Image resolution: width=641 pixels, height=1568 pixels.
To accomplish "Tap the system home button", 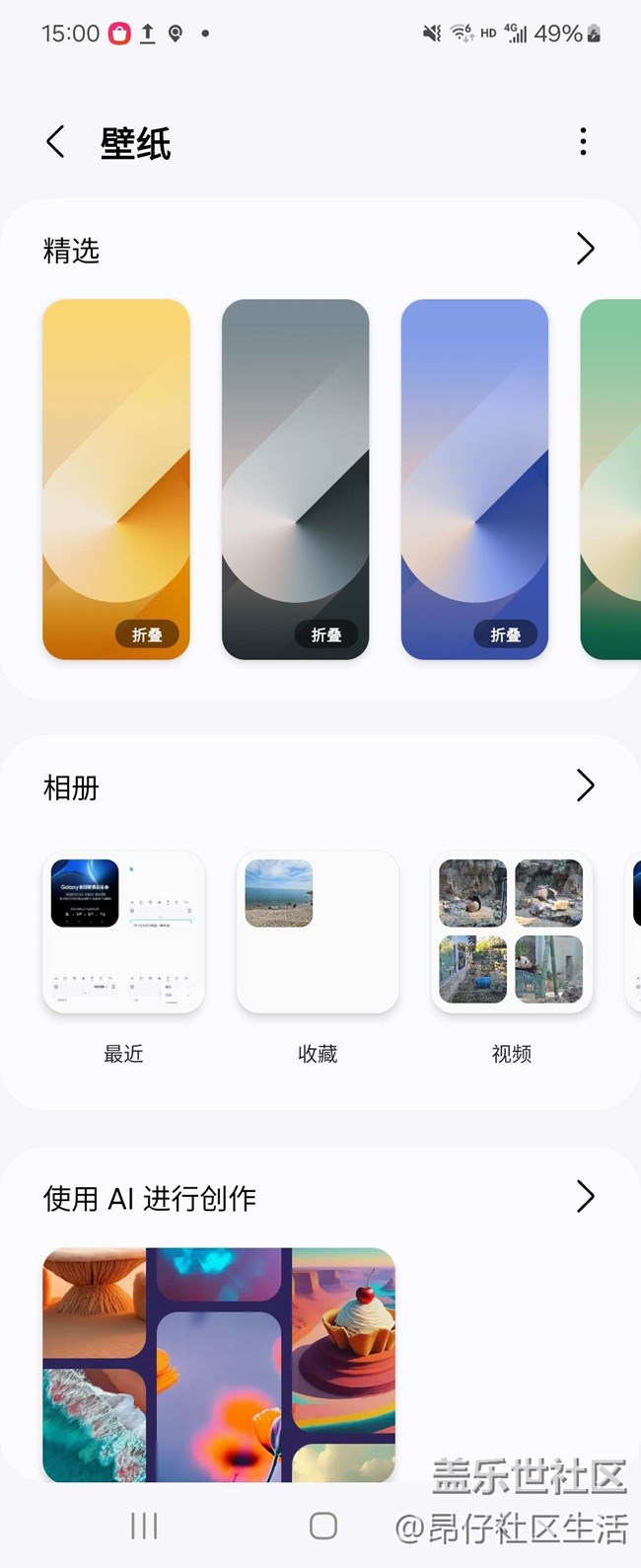I will (322, 1526).
